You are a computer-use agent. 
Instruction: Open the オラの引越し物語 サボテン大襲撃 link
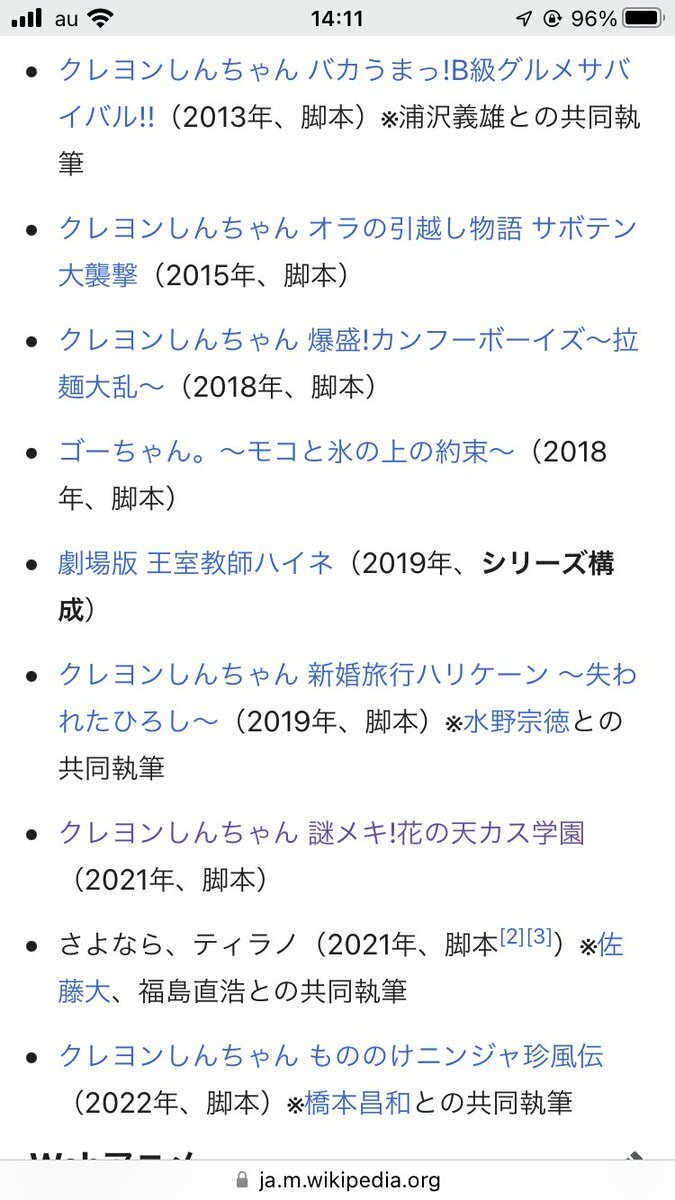348,228
